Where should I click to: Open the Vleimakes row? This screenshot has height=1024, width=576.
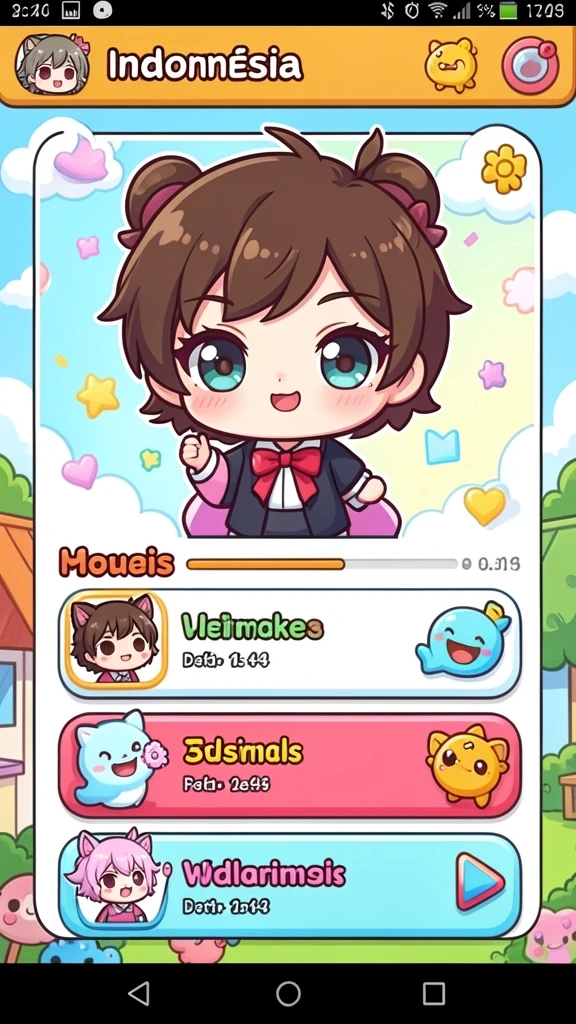pyautogui.click(x=290, y=643)
